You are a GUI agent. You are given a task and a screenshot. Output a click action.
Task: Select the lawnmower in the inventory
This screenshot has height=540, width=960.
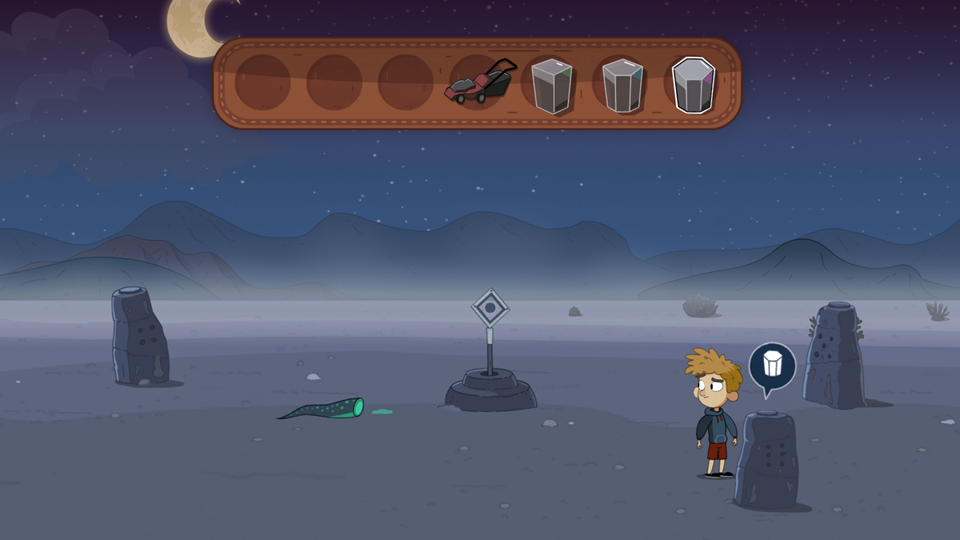click(x=481, y=83)
